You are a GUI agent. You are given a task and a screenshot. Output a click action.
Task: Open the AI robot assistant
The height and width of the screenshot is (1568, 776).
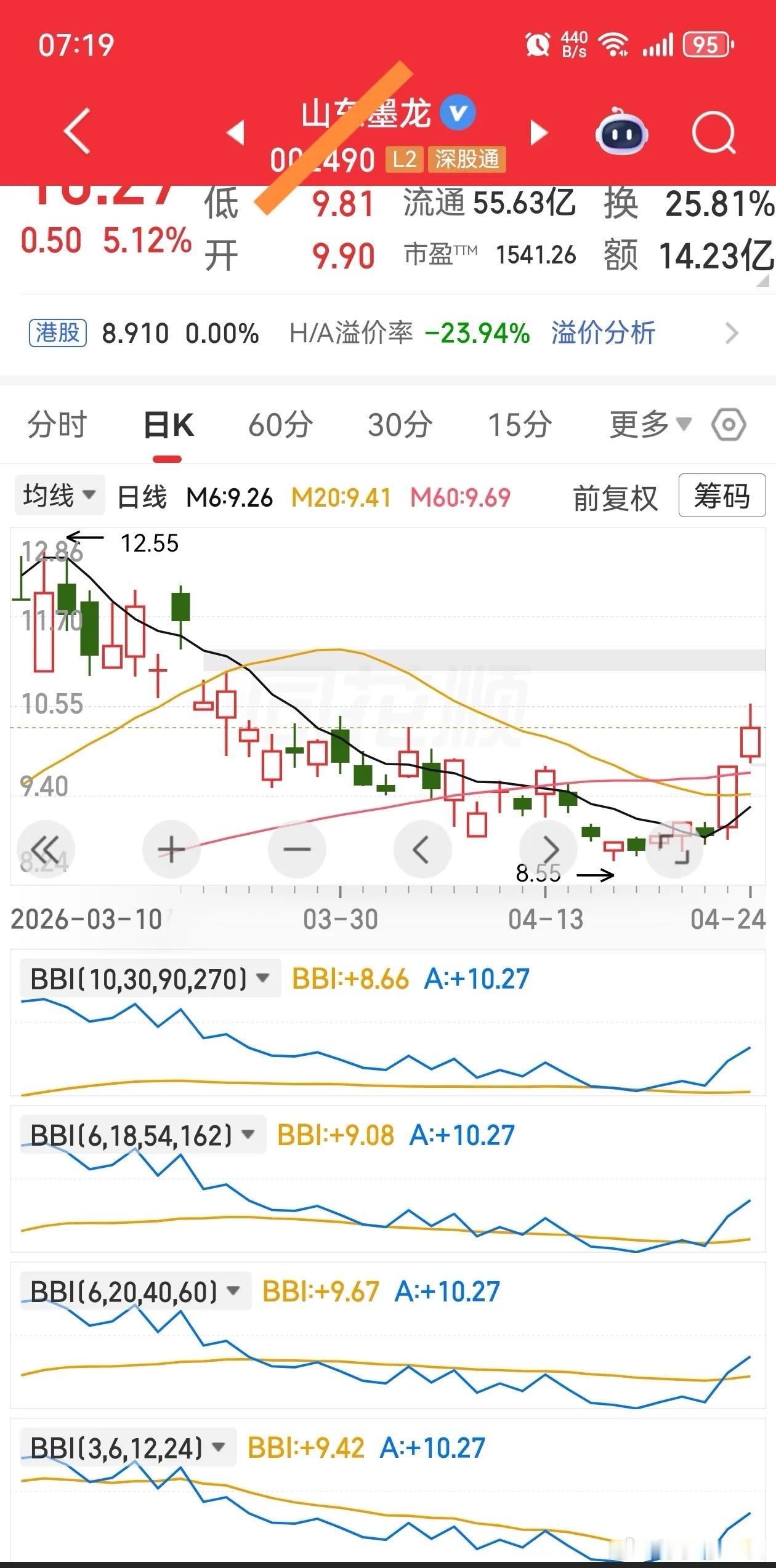pyautogui.click(x=621, y=131)
